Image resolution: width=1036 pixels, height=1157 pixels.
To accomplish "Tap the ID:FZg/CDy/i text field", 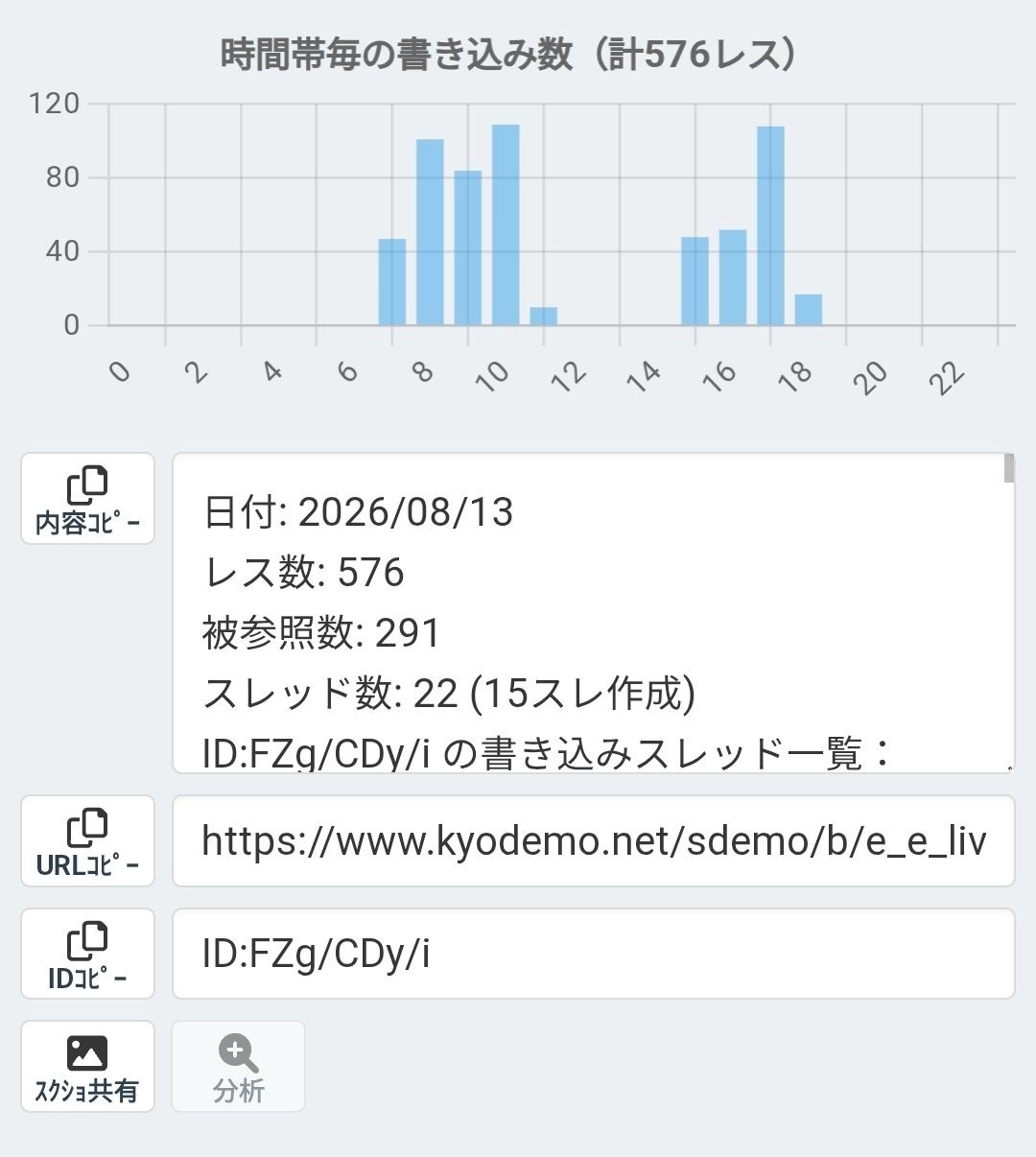I will tap(593, 954).
